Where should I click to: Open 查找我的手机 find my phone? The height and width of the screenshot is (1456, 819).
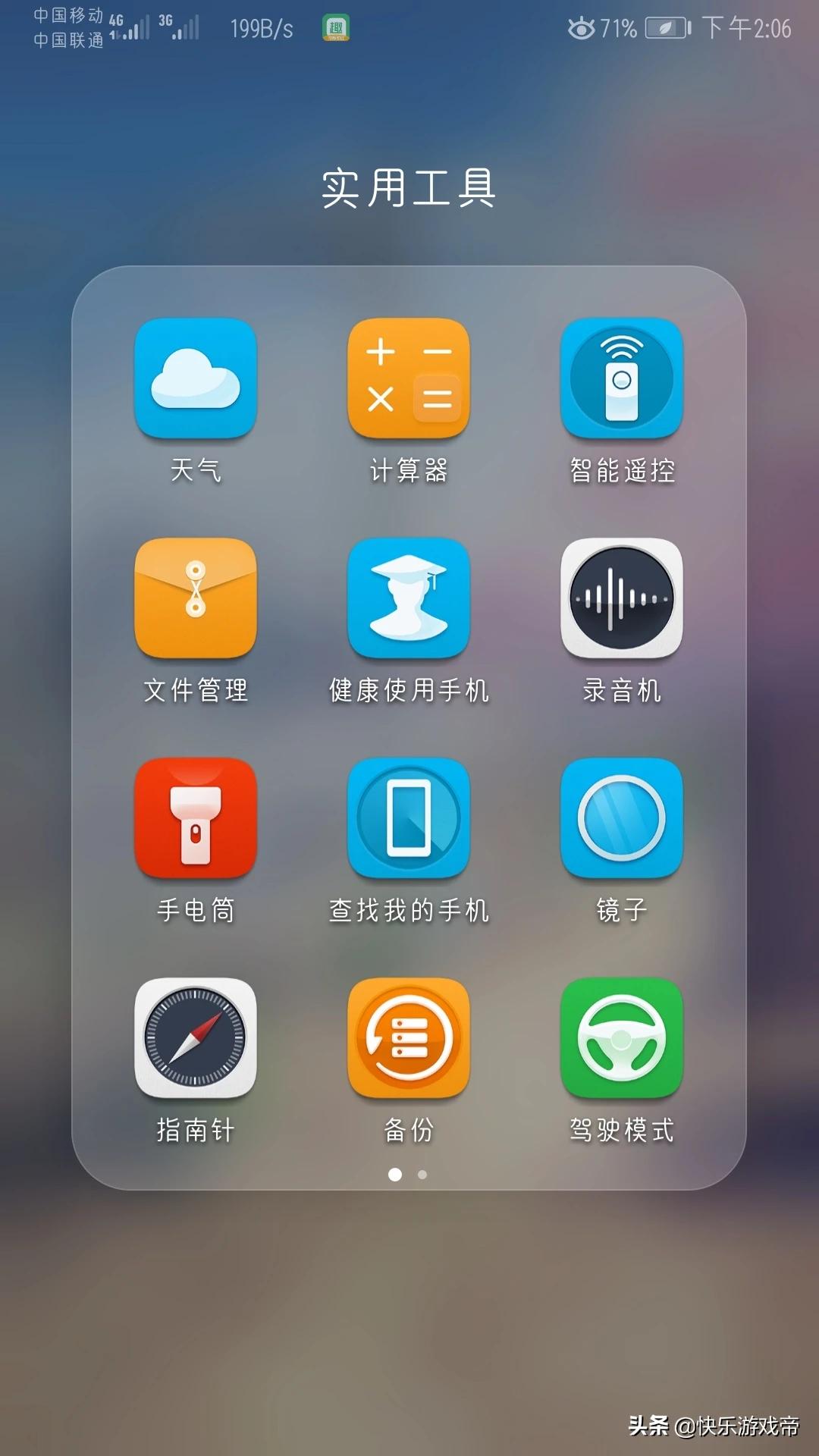pyautogui.click(x=409, y=817)
